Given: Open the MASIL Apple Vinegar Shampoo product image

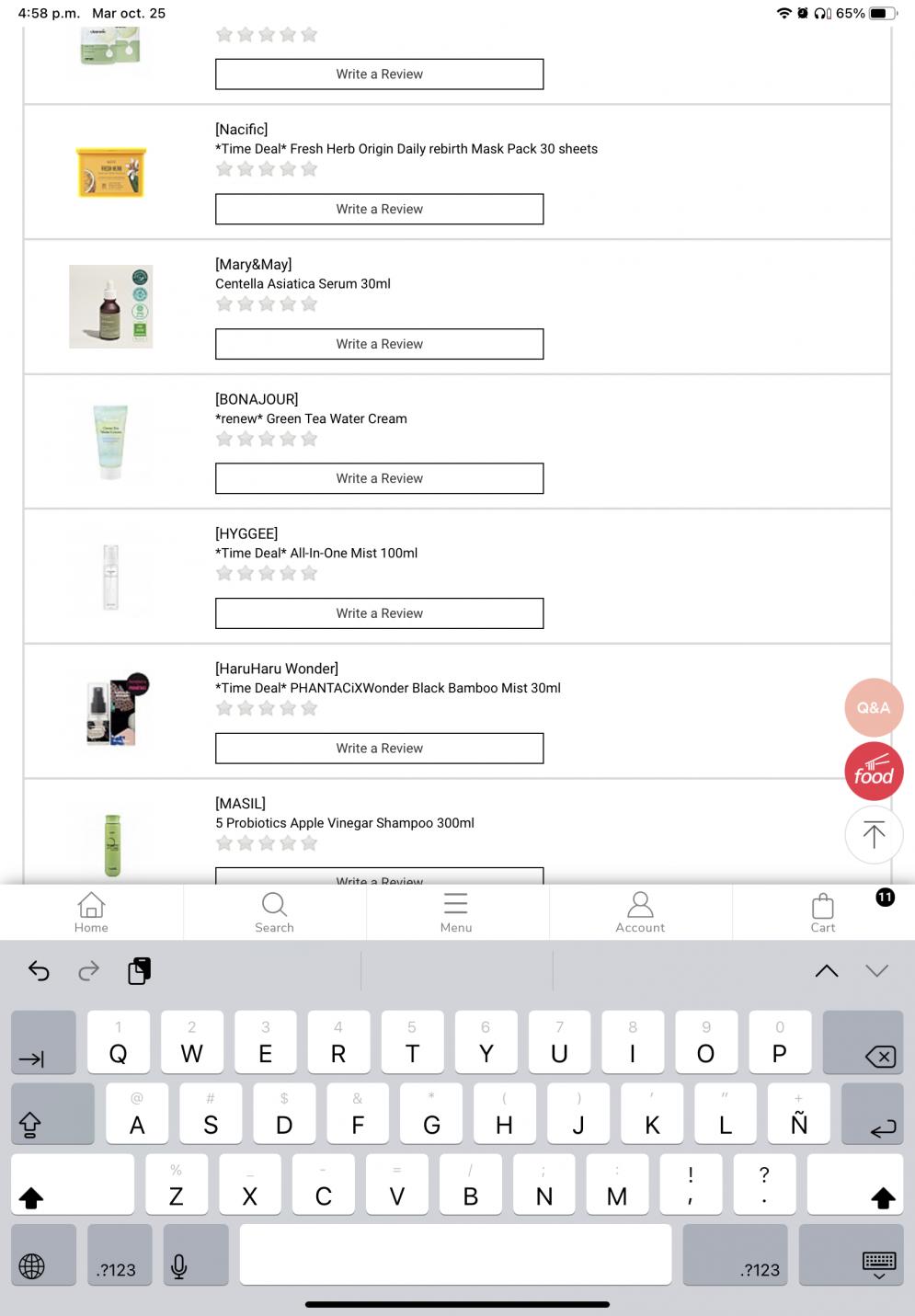Looking at the screenshot, I should click(x=111, y=844).
